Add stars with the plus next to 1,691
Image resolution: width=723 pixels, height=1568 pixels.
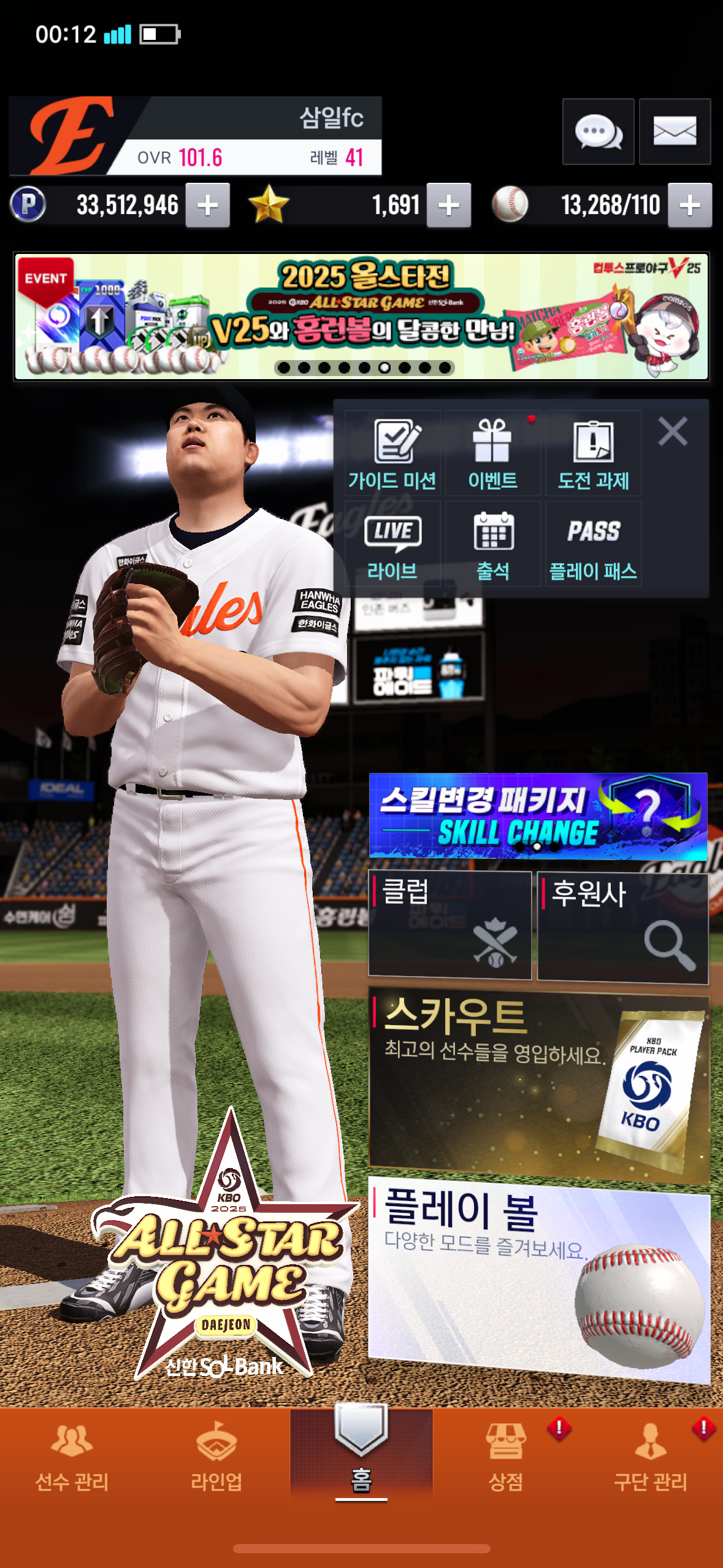point(449,206)
